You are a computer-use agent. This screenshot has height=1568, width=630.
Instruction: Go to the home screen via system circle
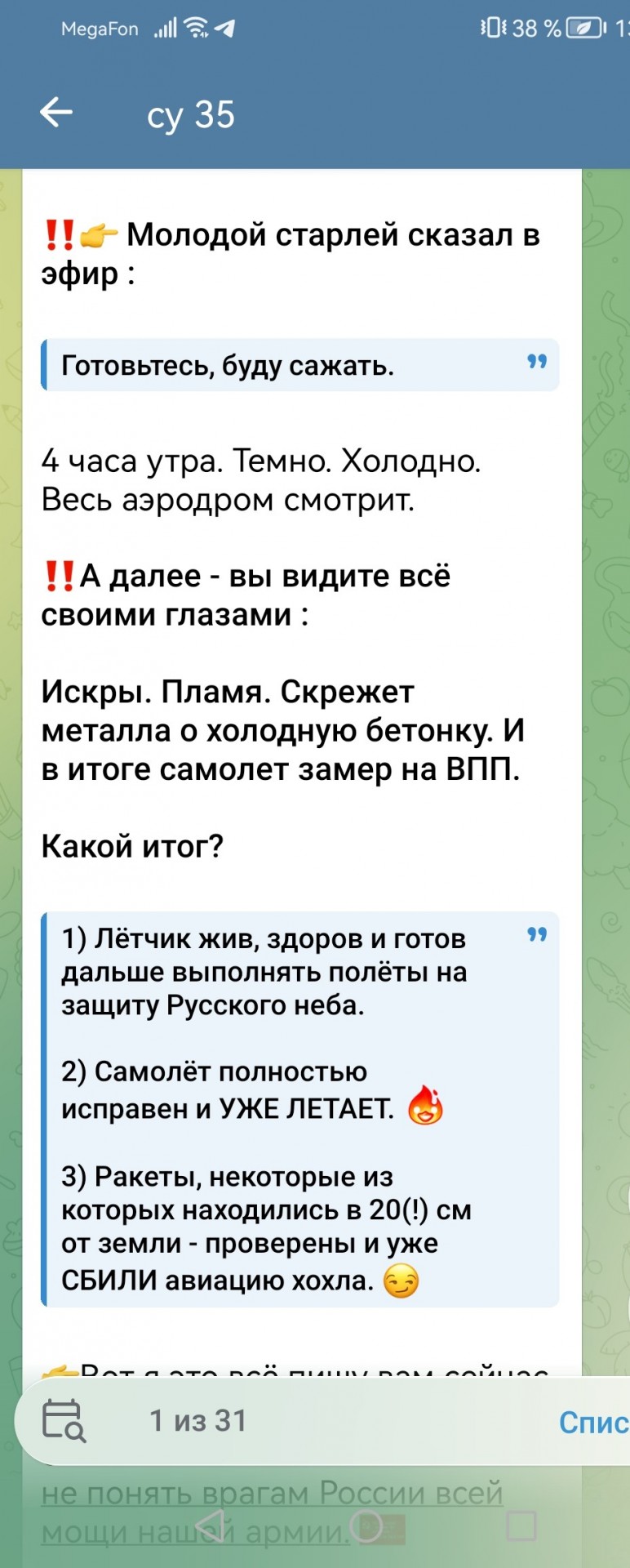[366, 1526]
